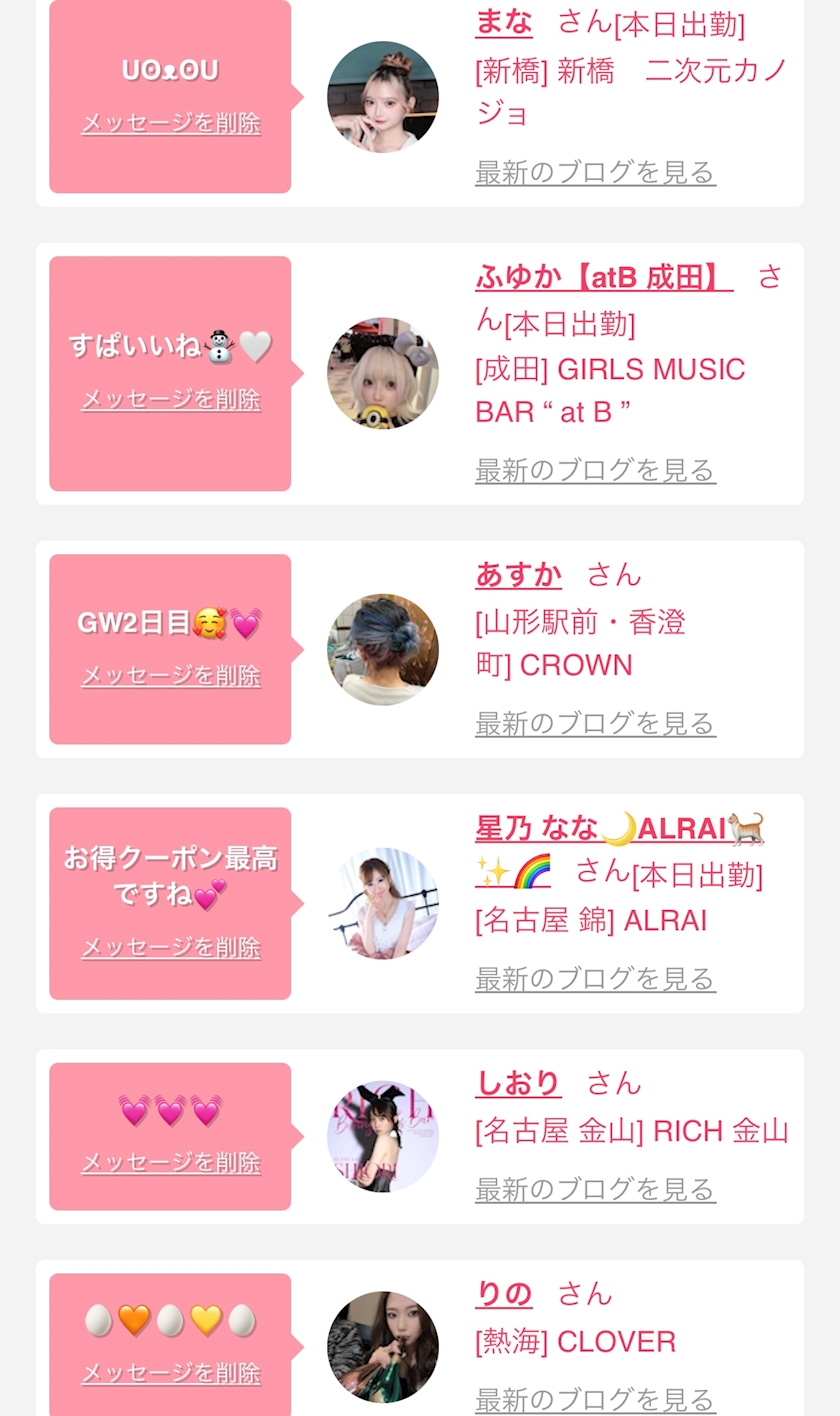
Task: View あすか's latest blog
Action: 595,723
